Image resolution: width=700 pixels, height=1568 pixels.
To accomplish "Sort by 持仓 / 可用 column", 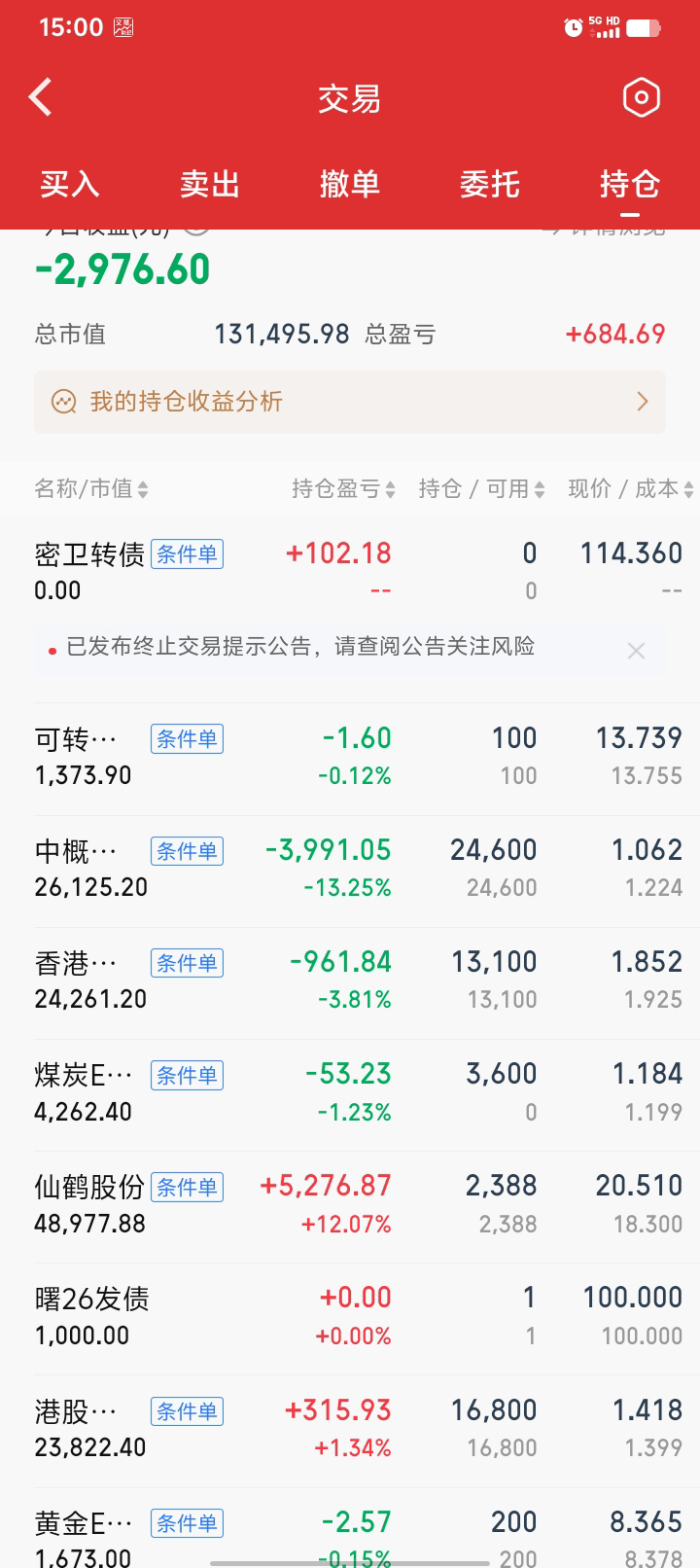I will tap(481, 488).
